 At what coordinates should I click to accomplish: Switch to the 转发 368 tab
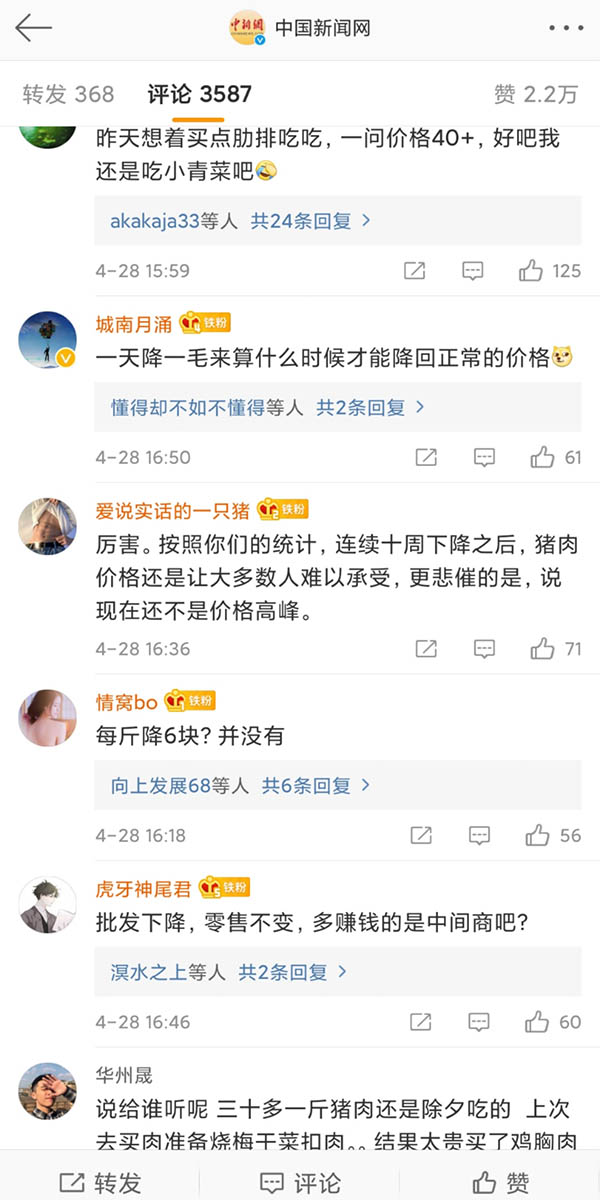pos(68,95)
